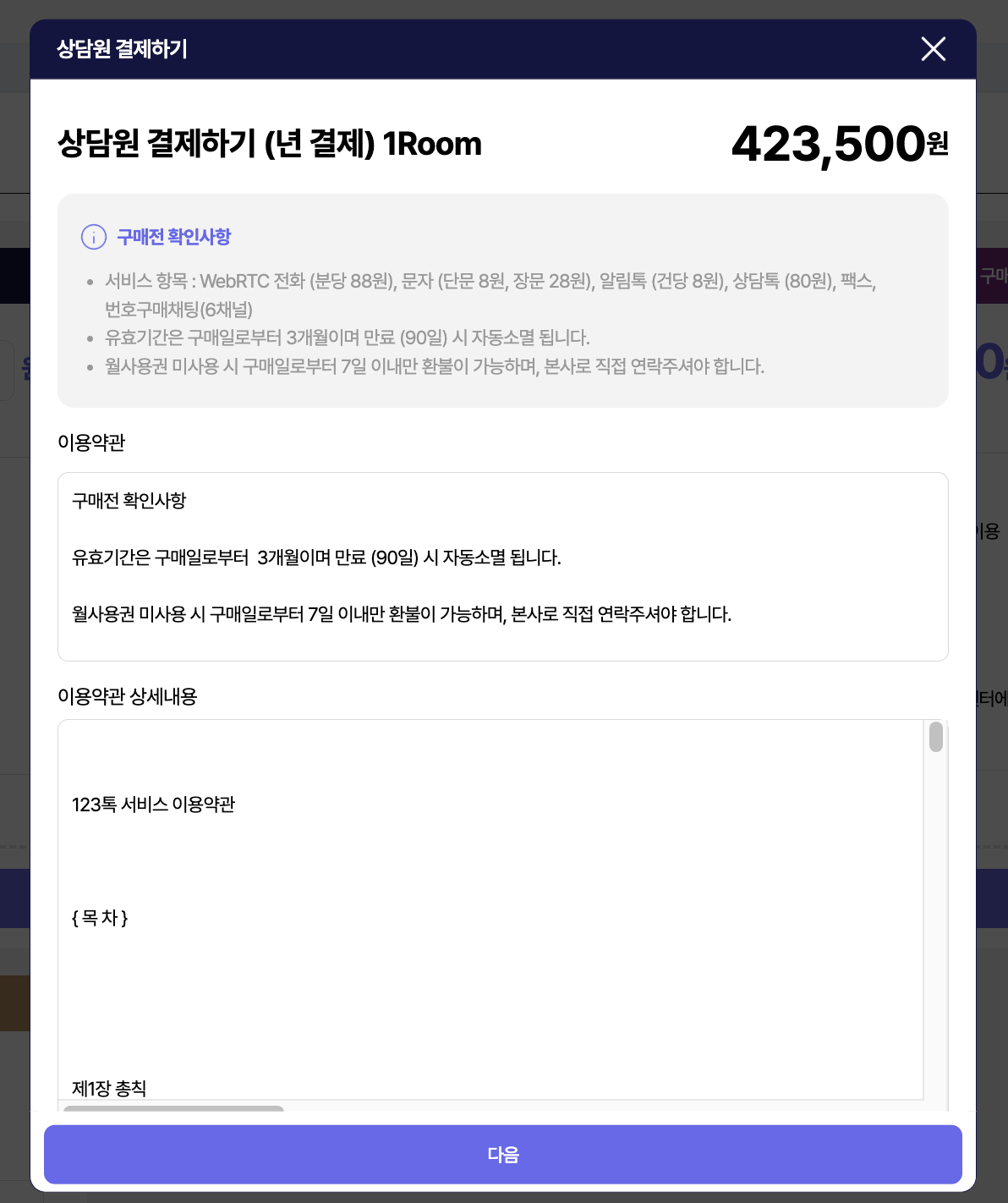Tap the terms detail vertical scrollbar

tap(935, 737)
